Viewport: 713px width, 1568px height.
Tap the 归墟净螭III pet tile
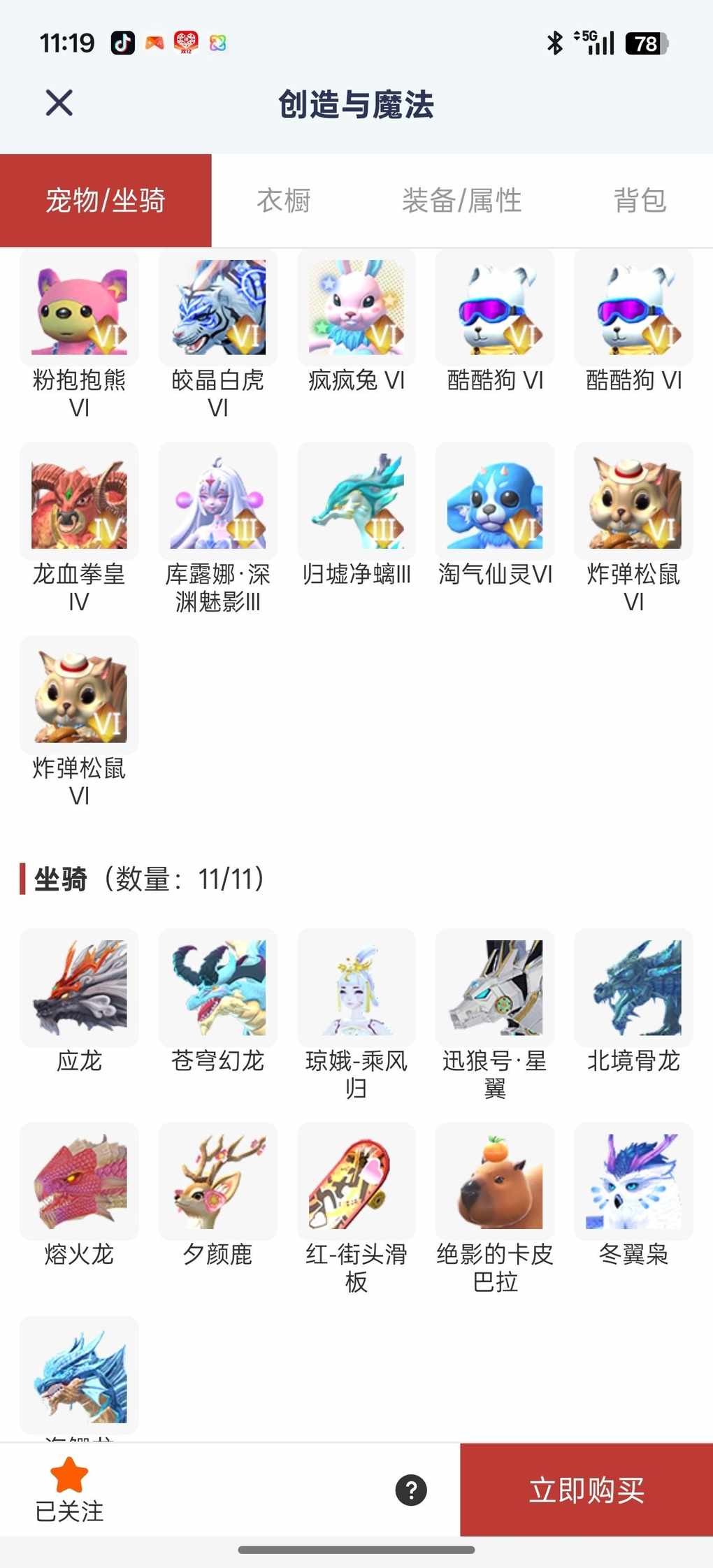click(356, 502)
